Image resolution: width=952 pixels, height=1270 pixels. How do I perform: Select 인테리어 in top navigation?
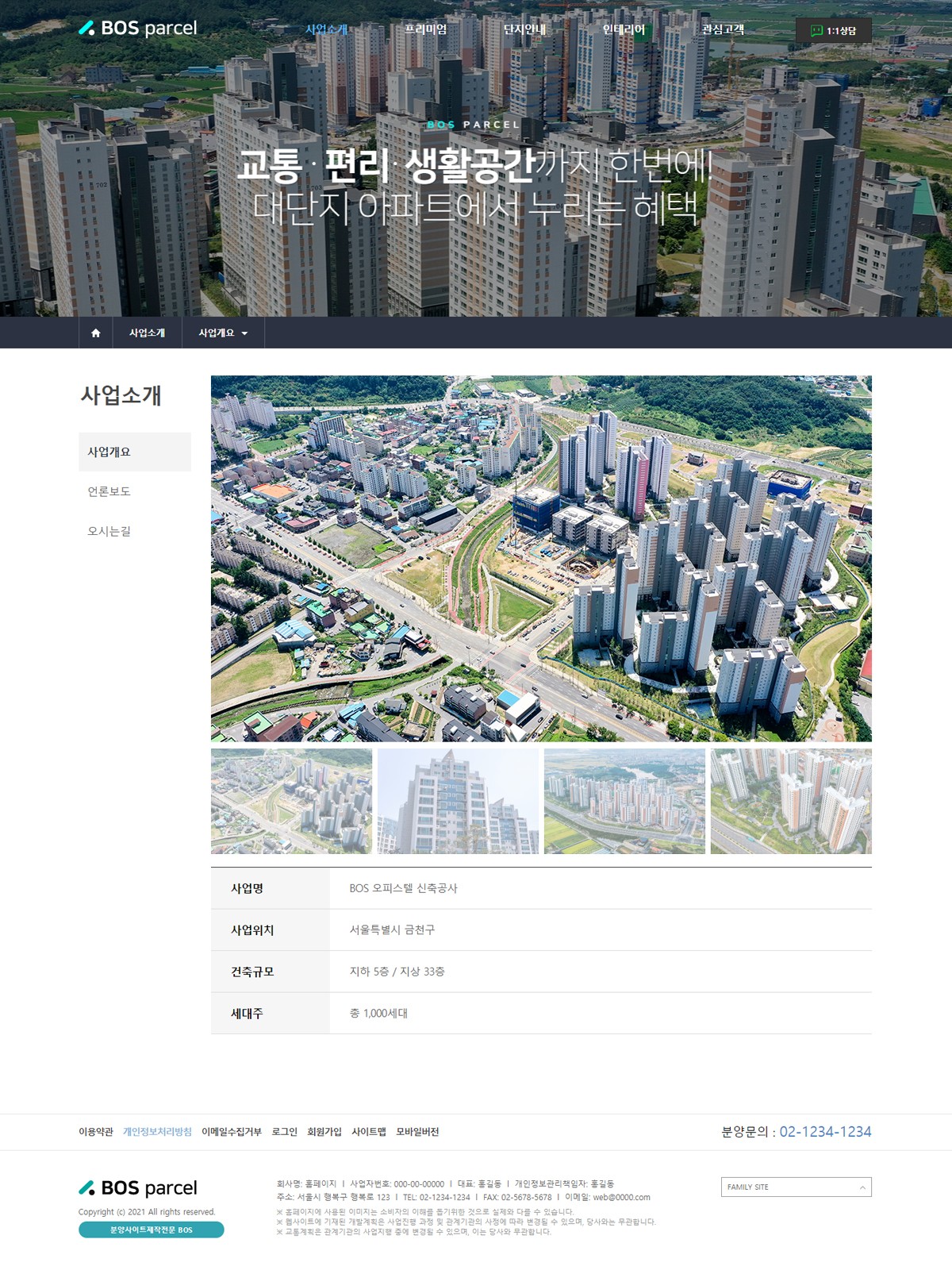(624, 29)
